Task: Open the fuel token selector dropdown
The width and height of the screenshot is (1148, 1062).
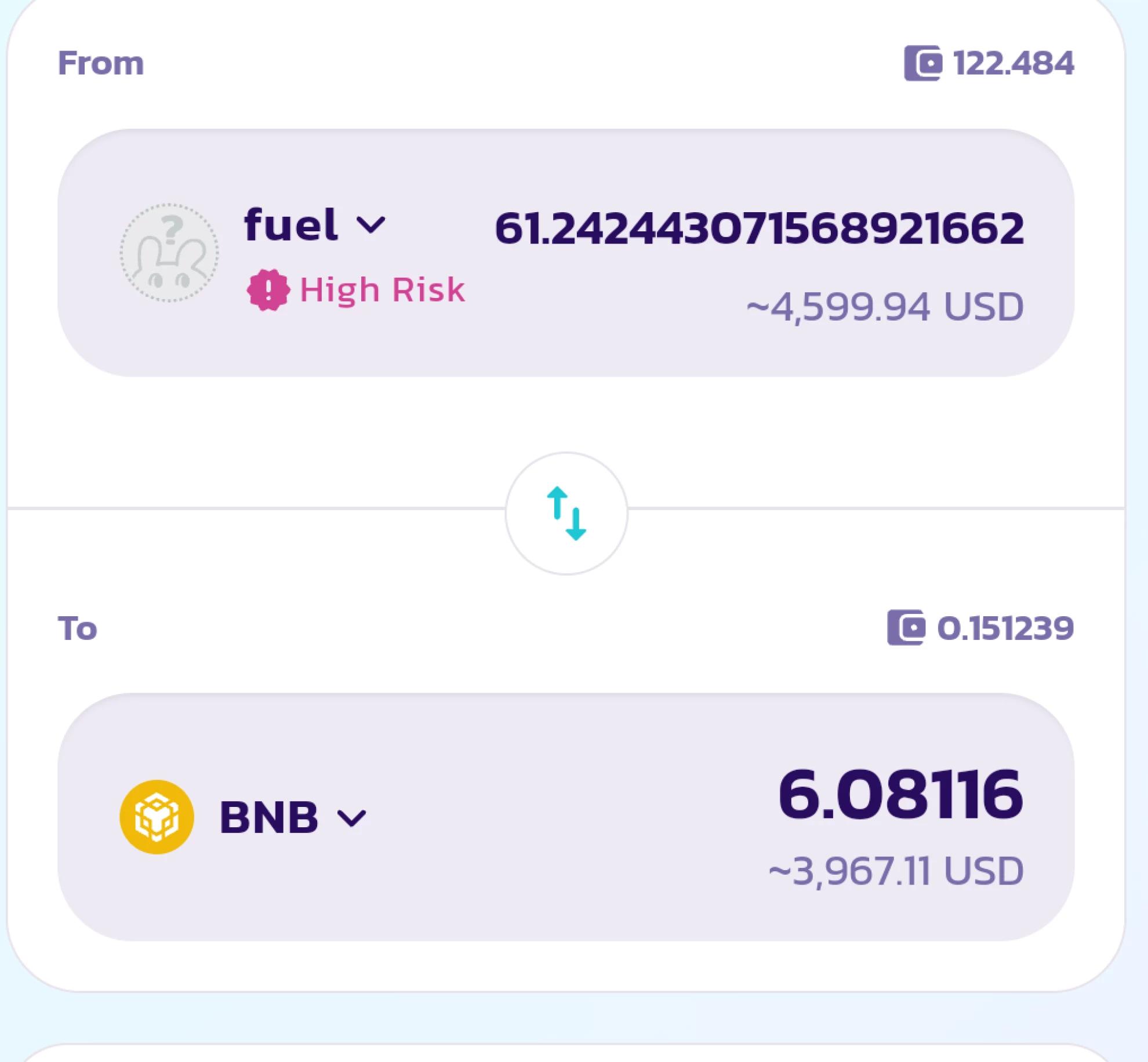Action: click(314, 225)
